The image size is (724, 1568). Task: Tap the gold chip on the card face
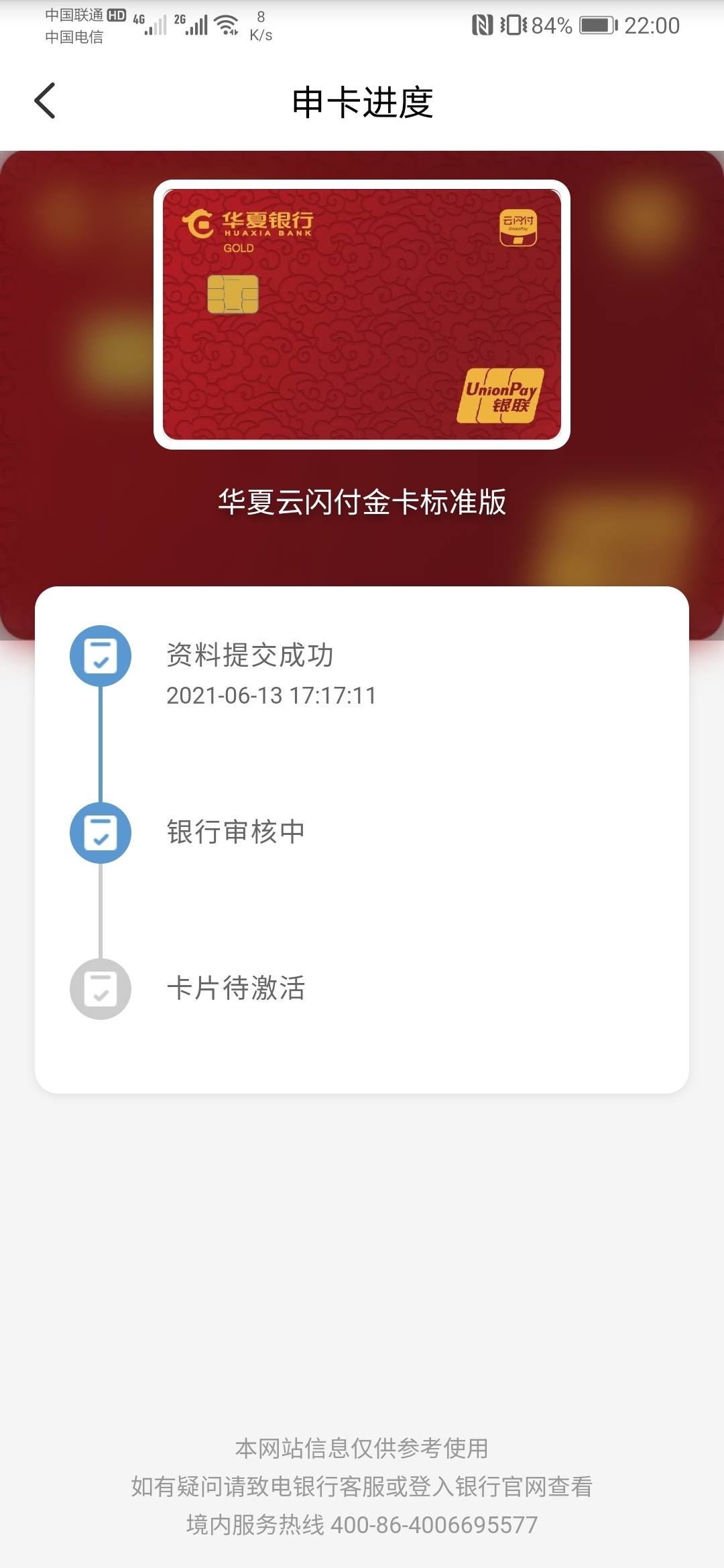tap(233, 295)
